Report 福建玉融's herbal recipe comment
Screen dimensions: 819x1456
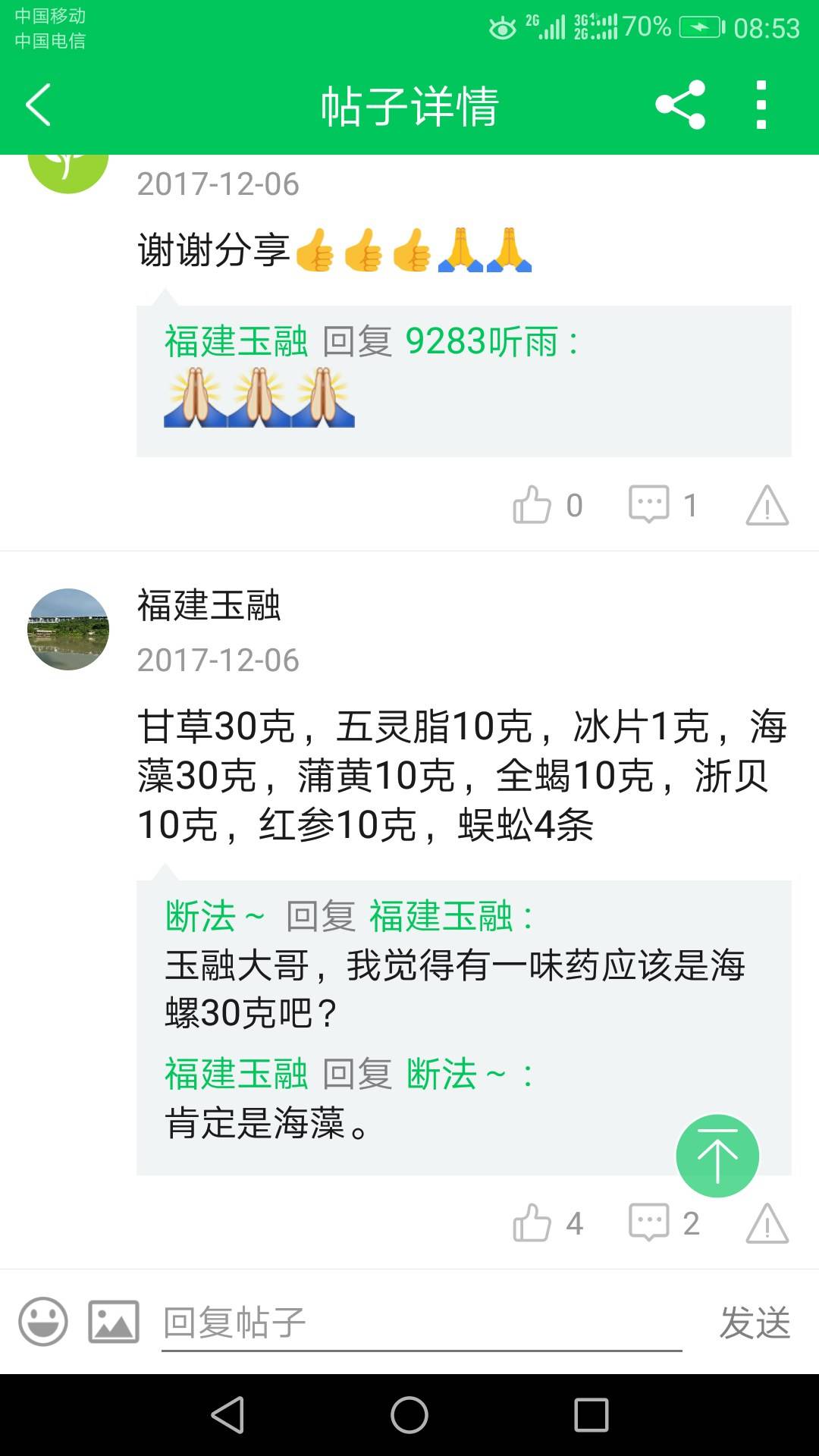(x=767, y=1223)
